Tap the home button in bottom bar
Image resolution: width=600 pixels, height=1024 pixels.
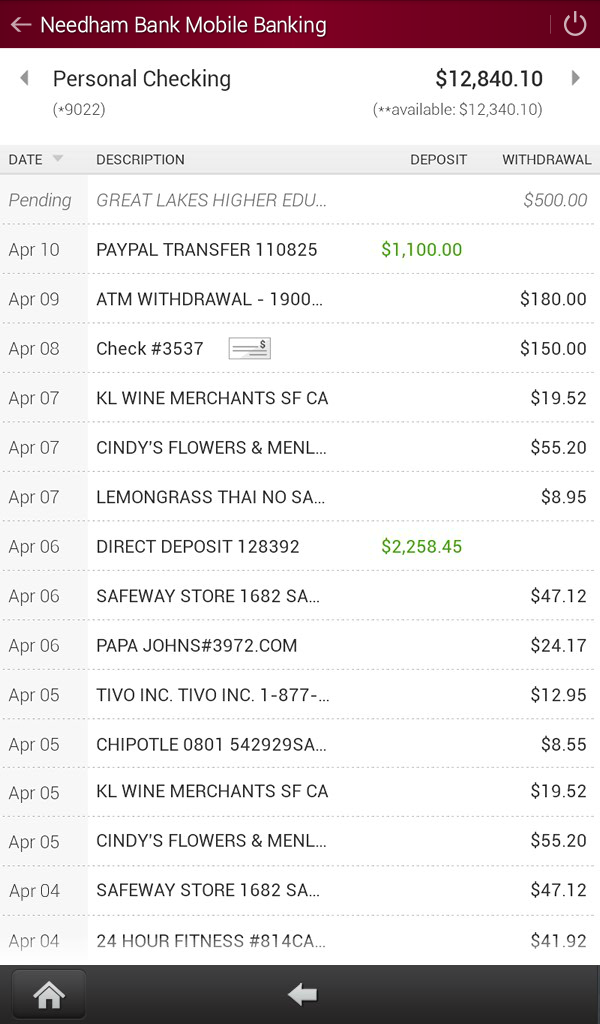(49, 995)
